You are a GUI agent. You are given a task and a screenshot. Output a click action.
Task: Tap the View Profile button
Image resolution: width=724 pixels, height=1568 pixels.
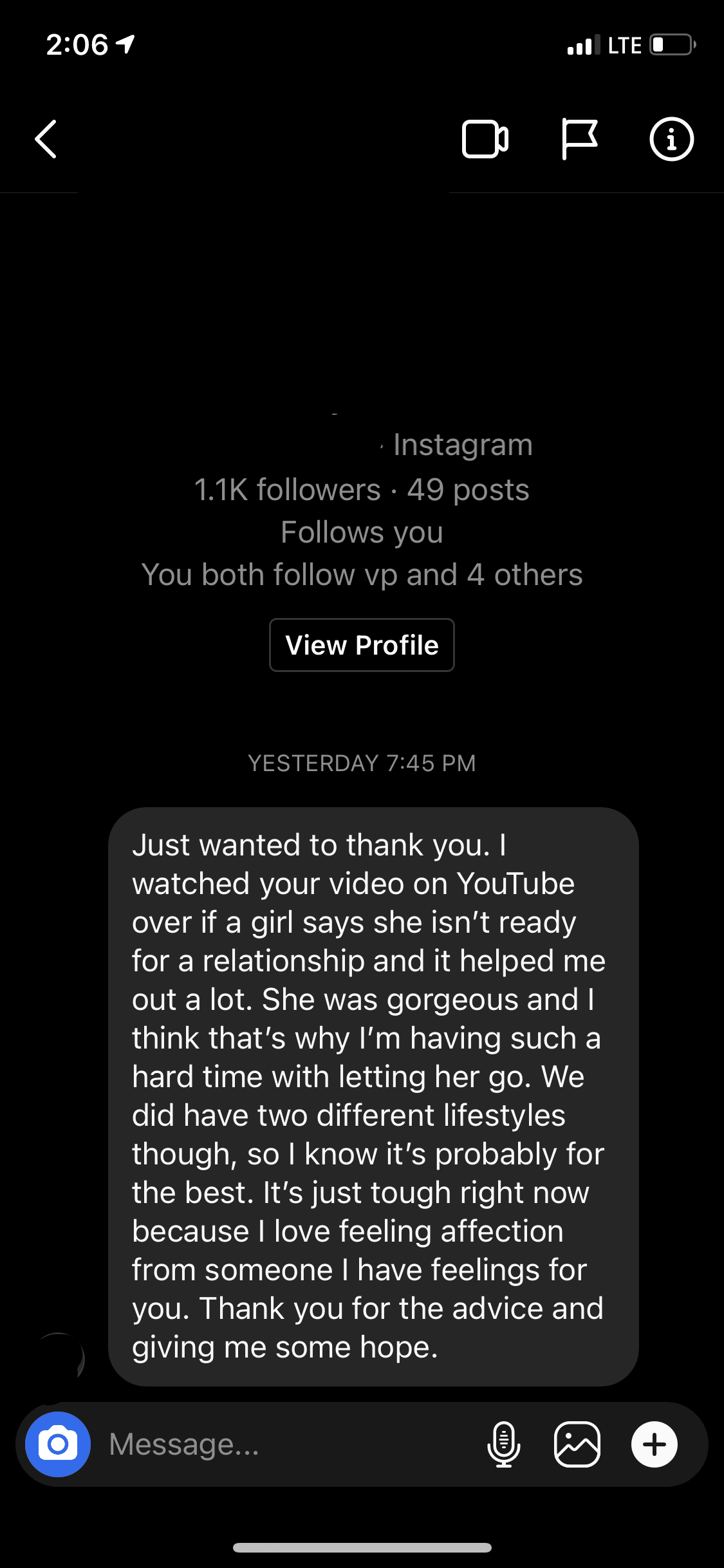[x=362, y=645]
